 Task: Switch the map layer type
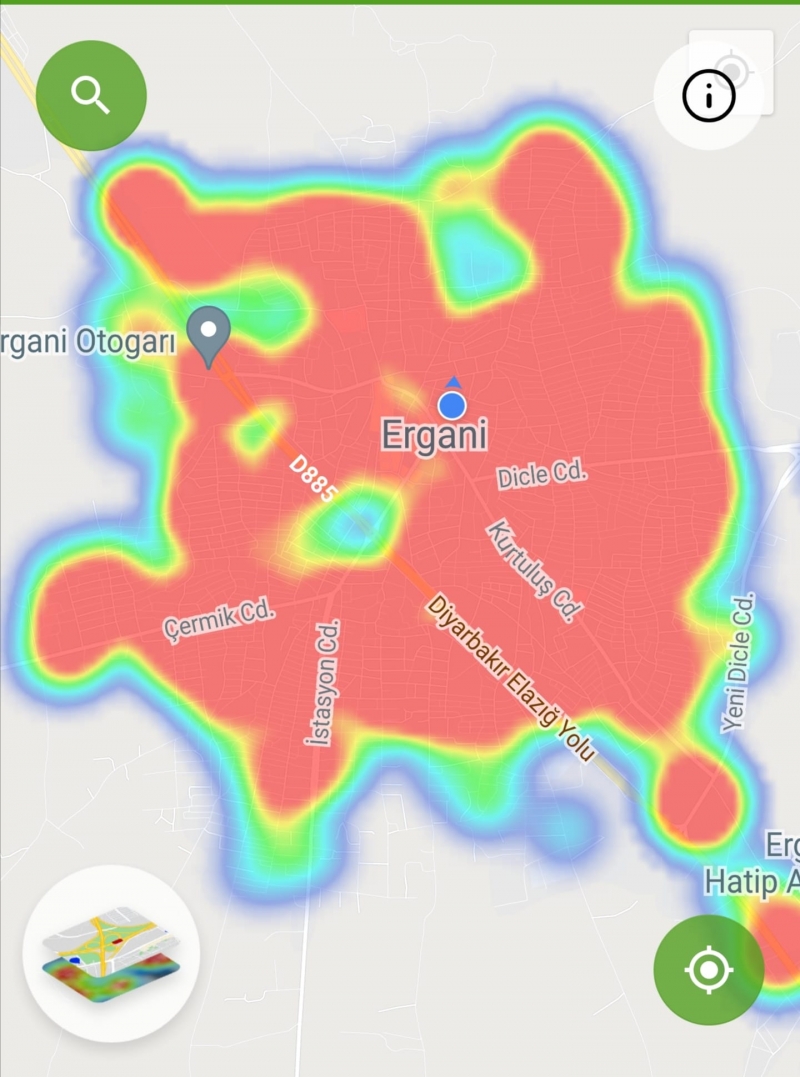tap(110, 952)
